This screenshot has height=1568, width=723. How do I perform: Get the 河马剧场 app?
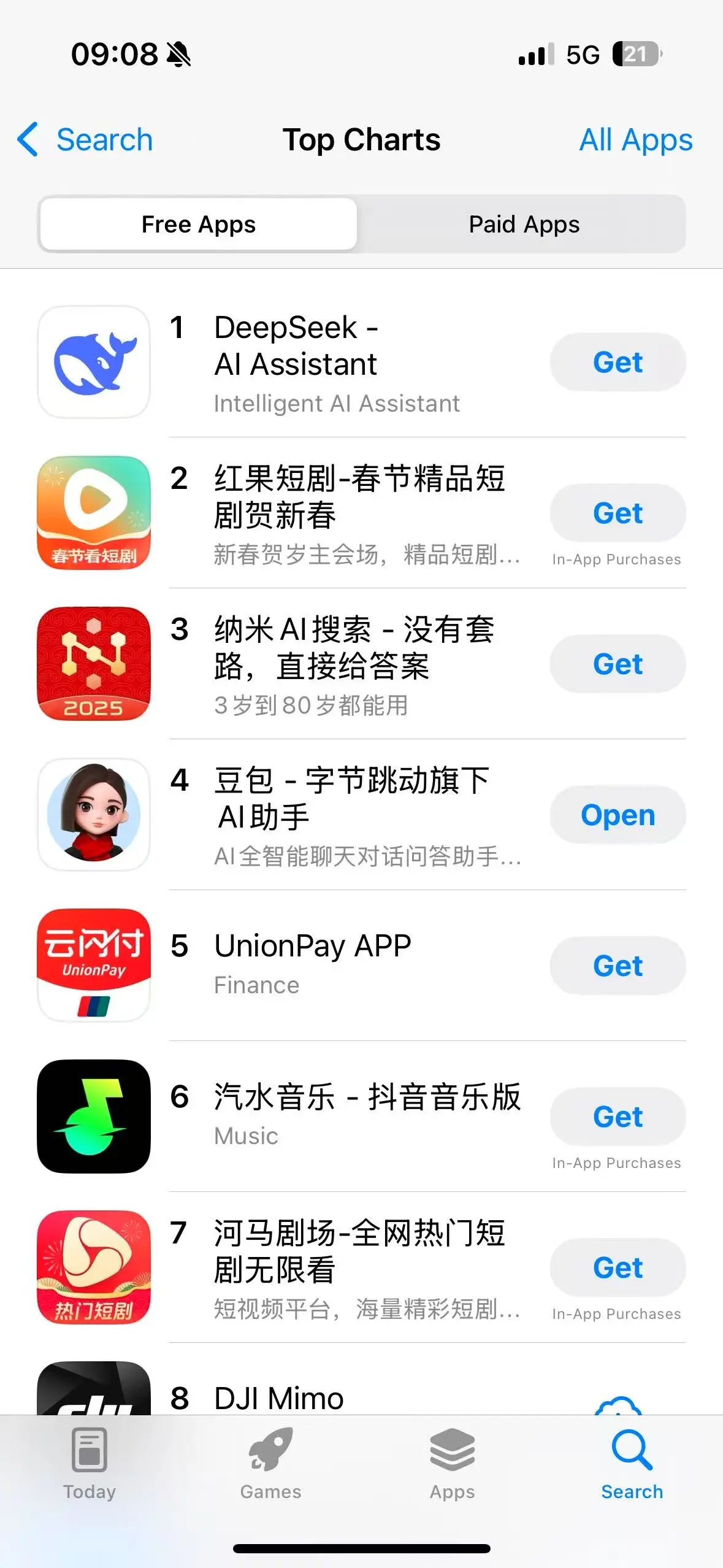(x=618, y=1267)
